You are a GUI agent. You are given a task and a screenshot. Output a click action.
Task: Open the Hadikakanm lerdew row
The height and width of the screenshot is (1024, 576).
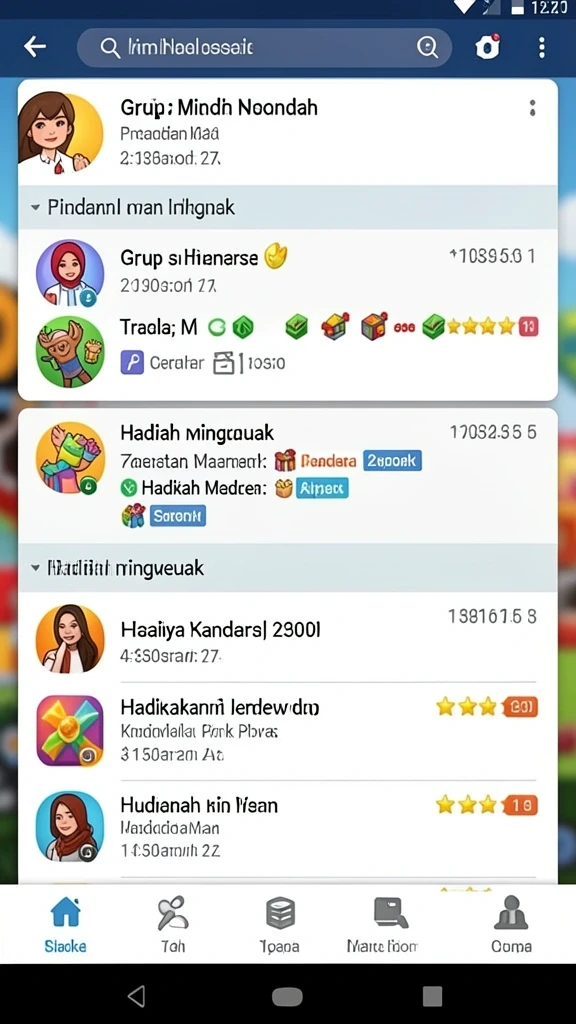(287, 731)
